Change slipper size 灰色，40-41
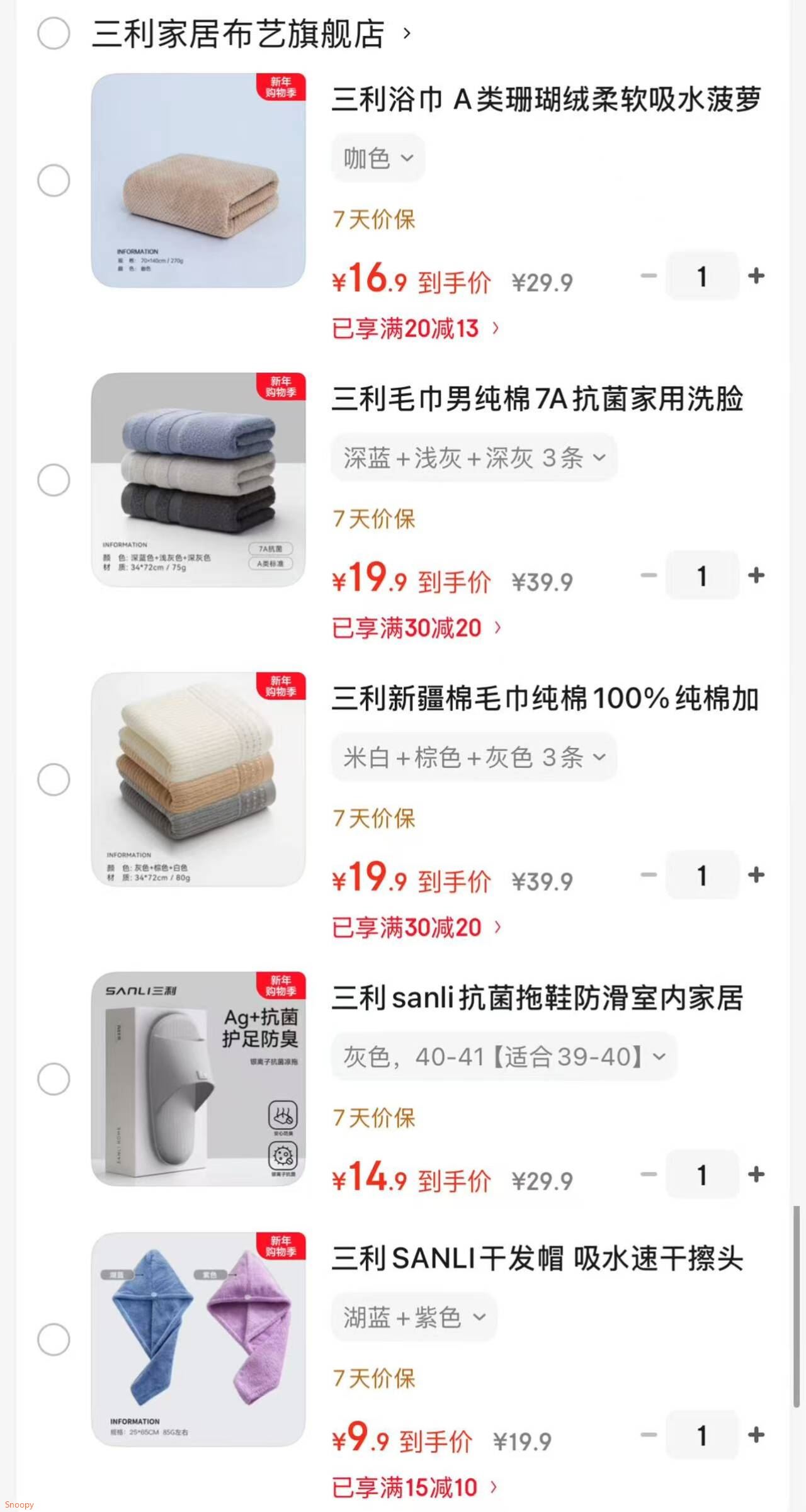This screenshot has width=806, height=1512. pos(504,1057)
